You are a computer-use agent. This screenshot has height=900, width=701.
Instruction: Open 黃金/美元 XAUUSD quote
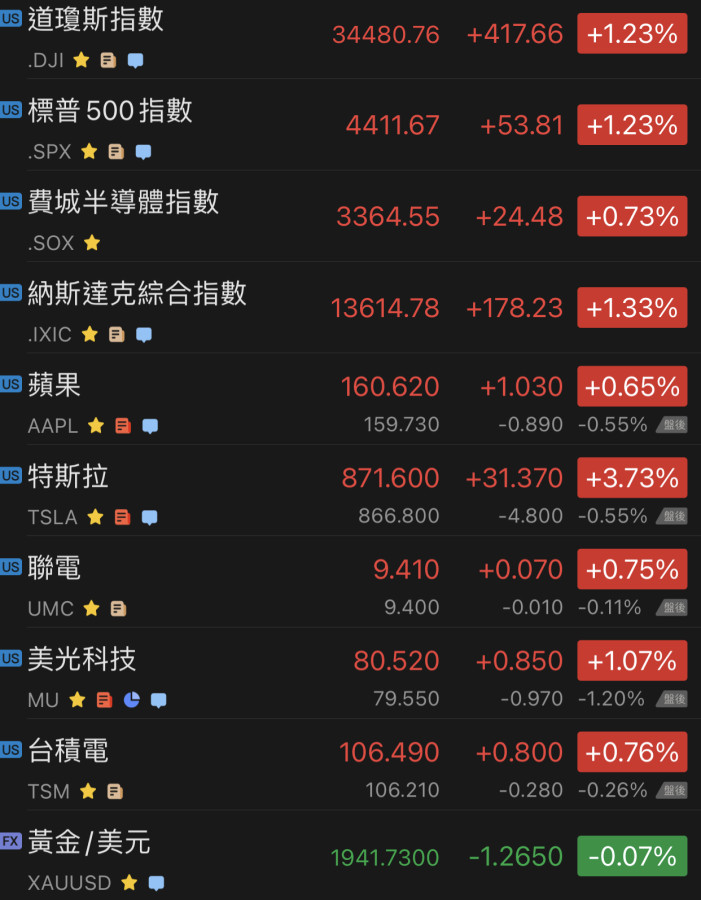click(x=89, y=843)
